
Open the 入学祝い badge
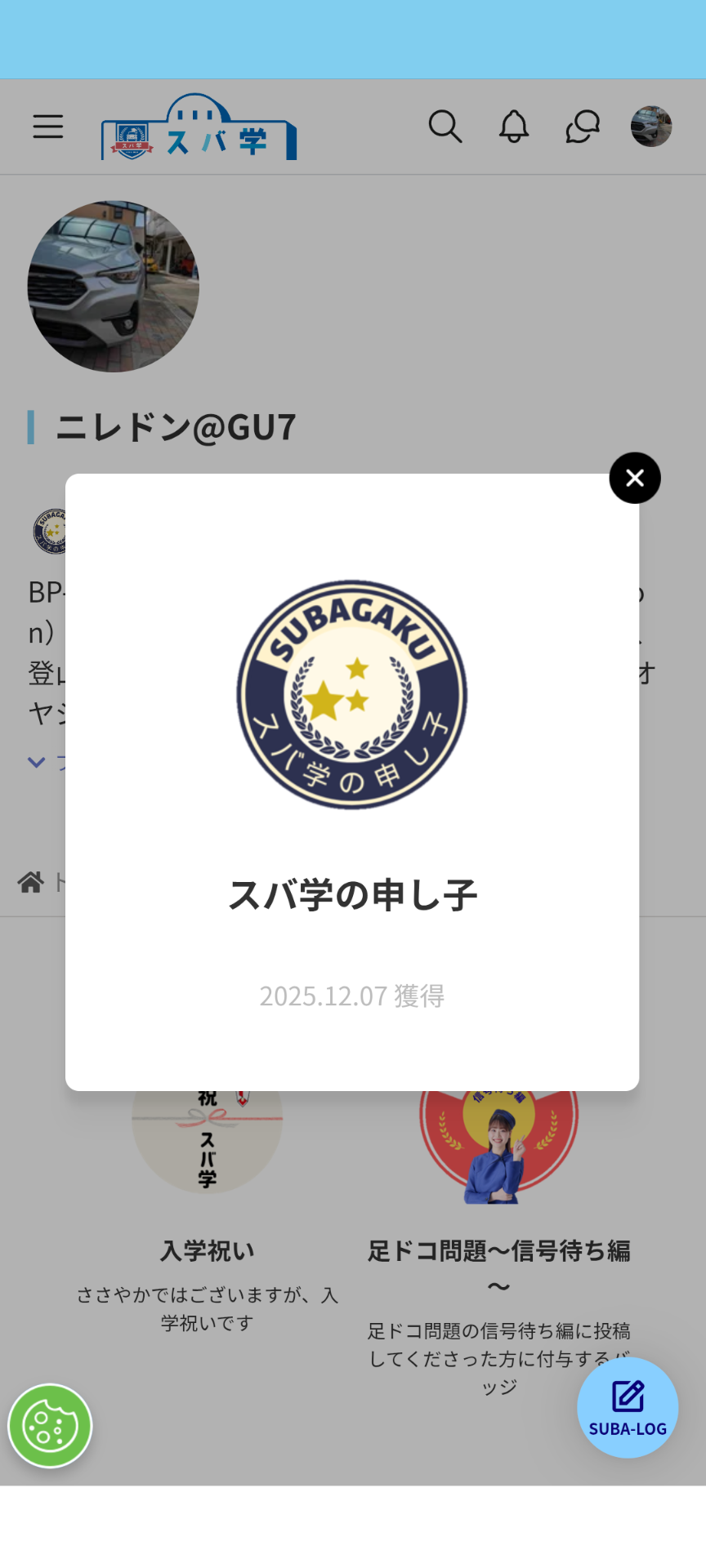pyautogui.click(x=208, y=1143)
